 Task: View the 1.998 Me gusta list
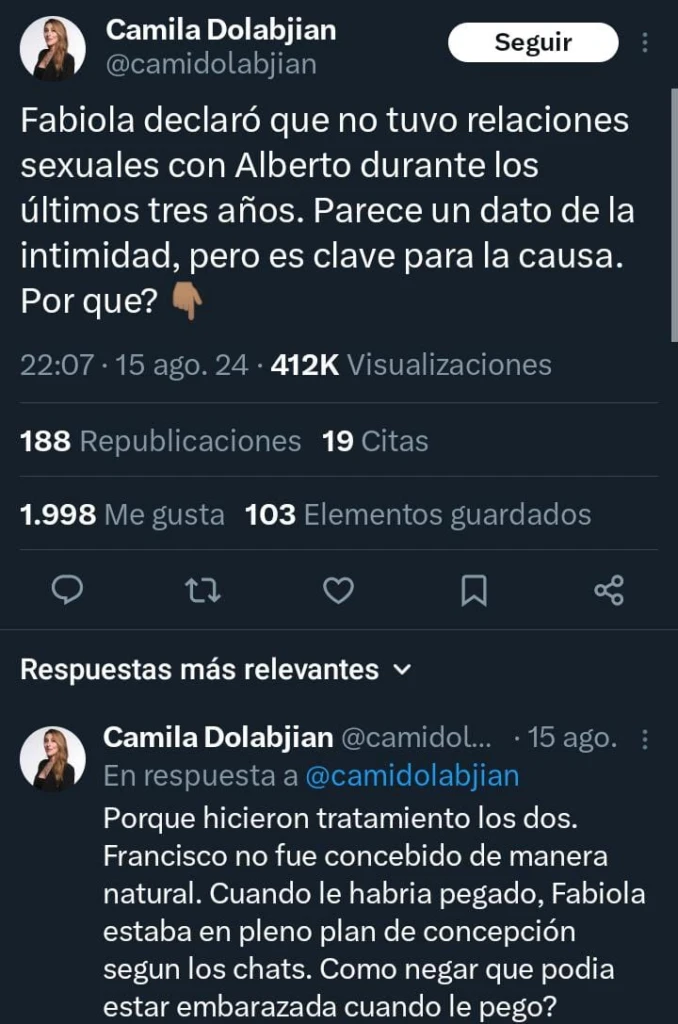tap(122, 515)
